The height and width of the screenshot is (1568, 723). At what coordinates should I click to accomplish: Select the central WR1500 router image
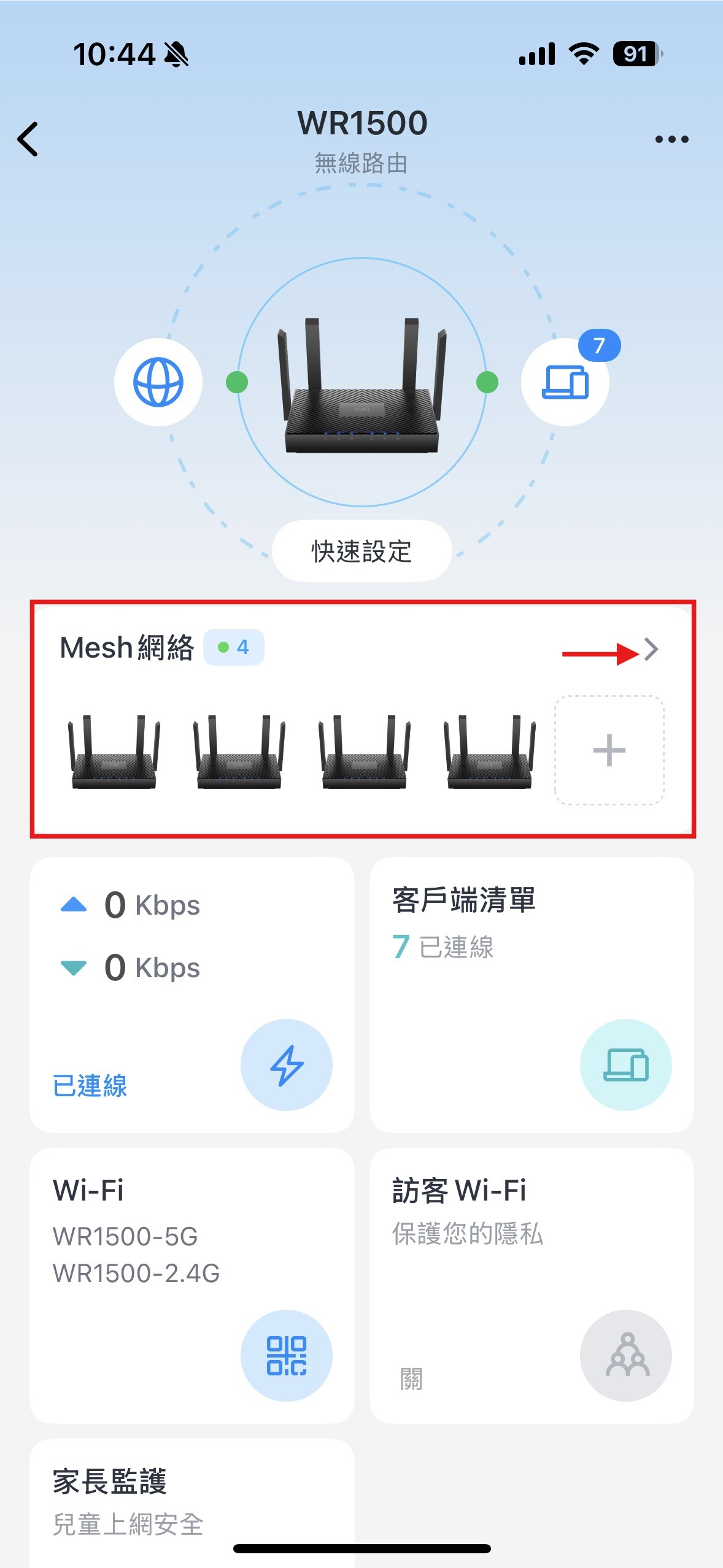pyautogui.click(x=362, y=386)
